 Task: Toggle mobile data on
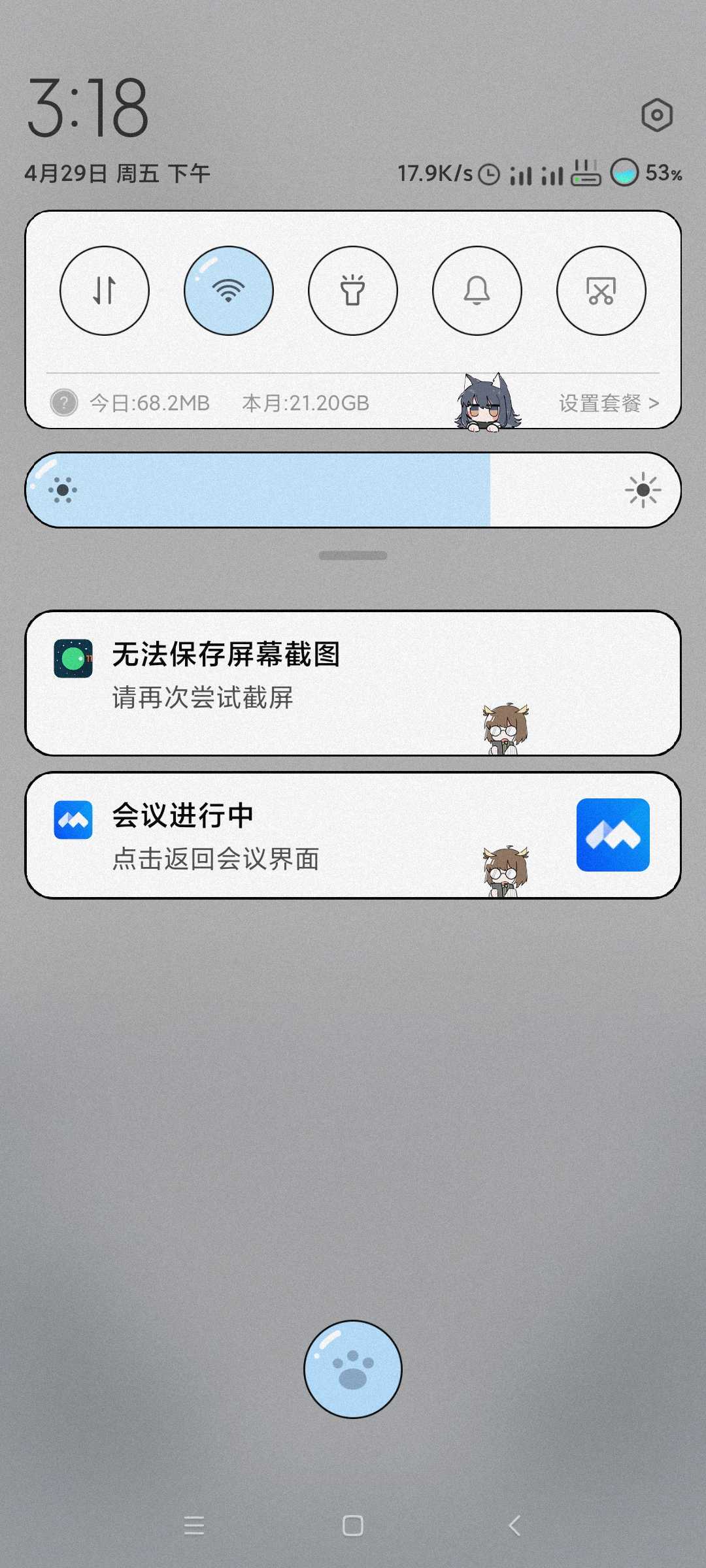105,291
